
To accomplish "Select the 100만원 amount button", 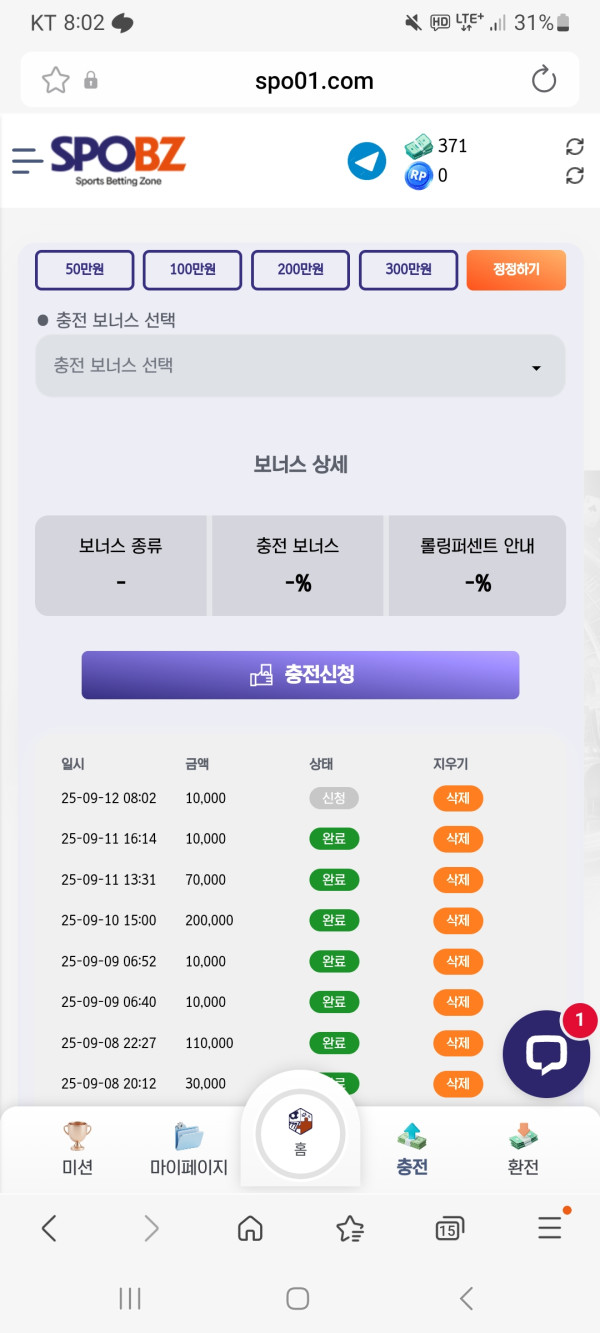I will click(193, 269).
